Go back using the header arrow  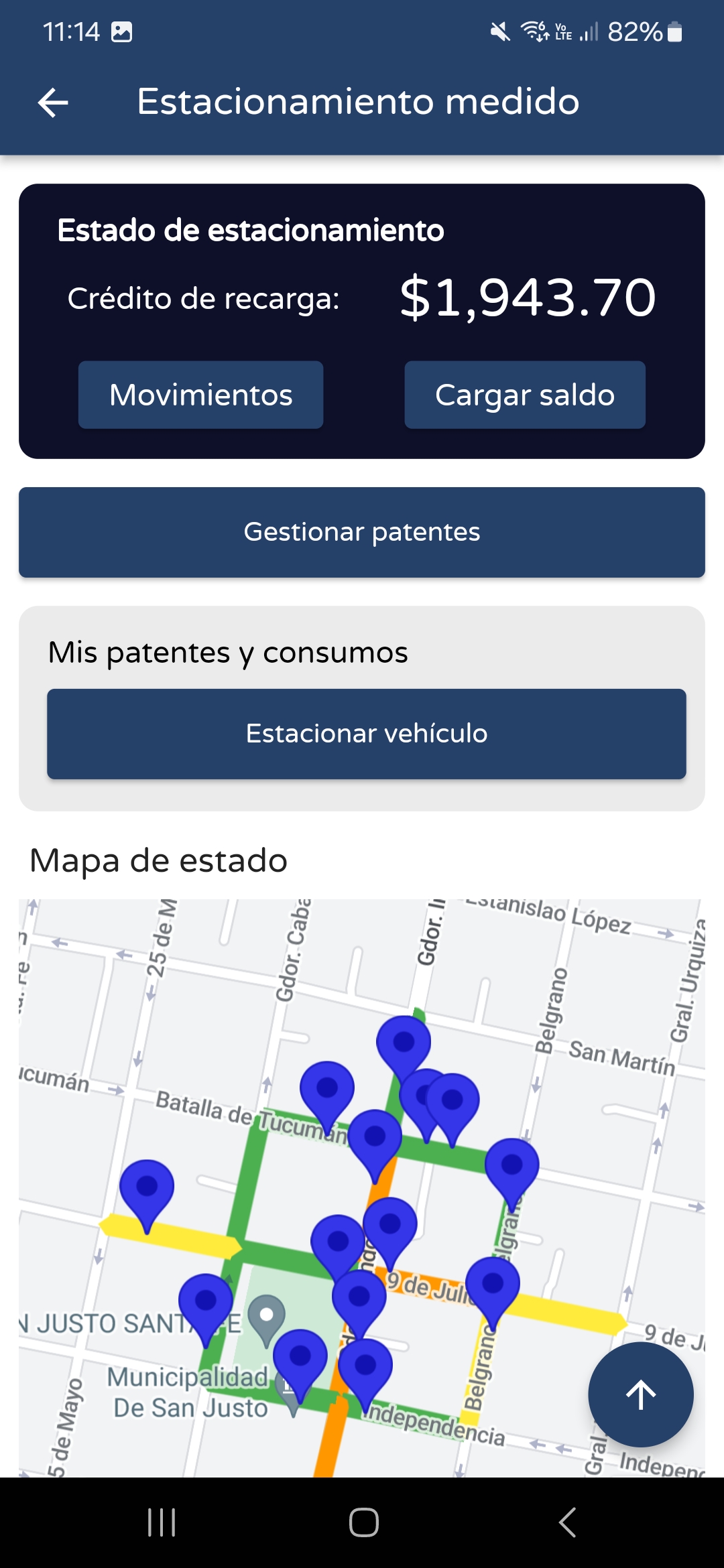tap(53, 103)
